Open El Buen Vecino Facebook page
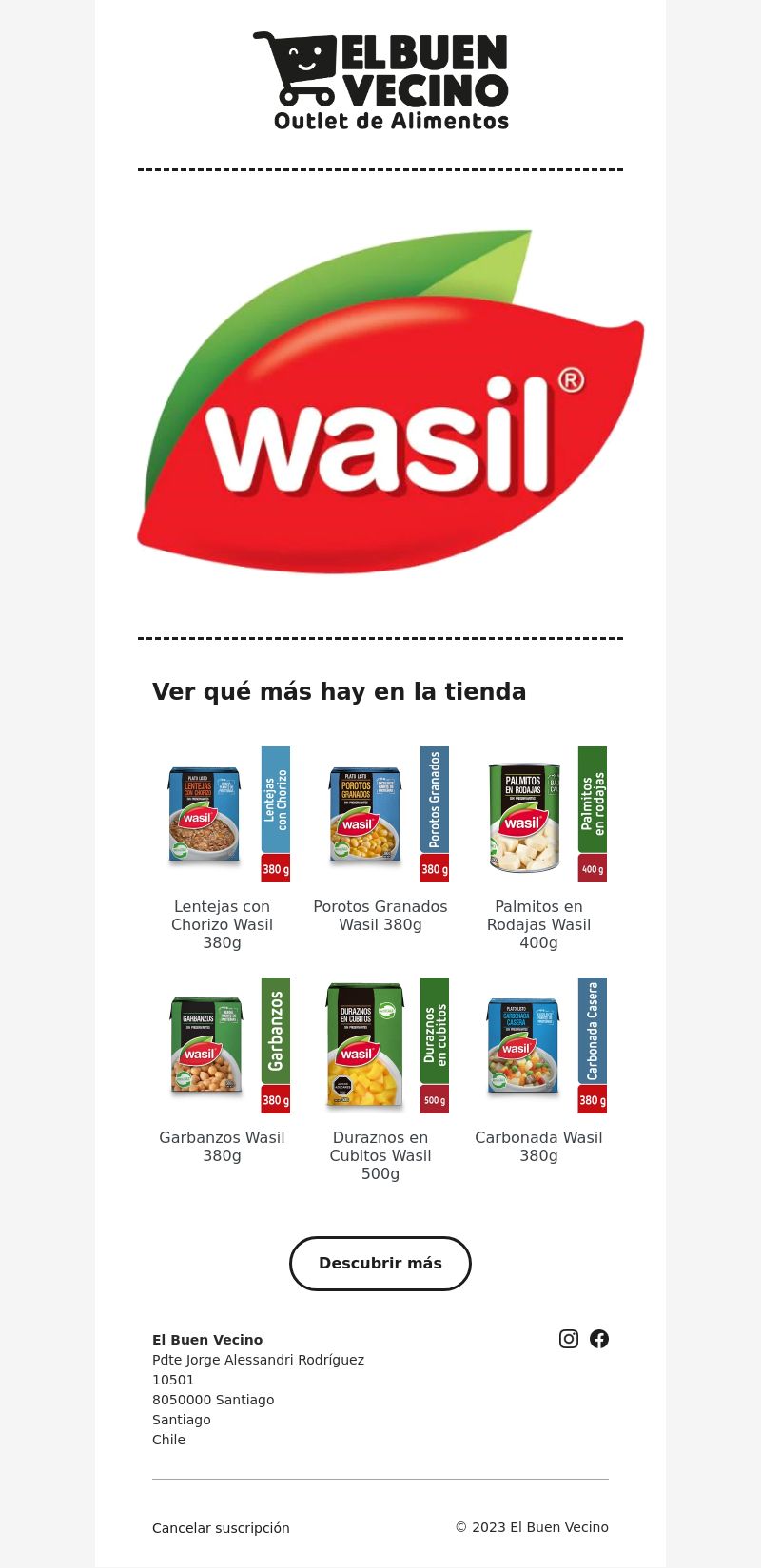Viewport: 761px width, 1568px height. (599, 1339)
